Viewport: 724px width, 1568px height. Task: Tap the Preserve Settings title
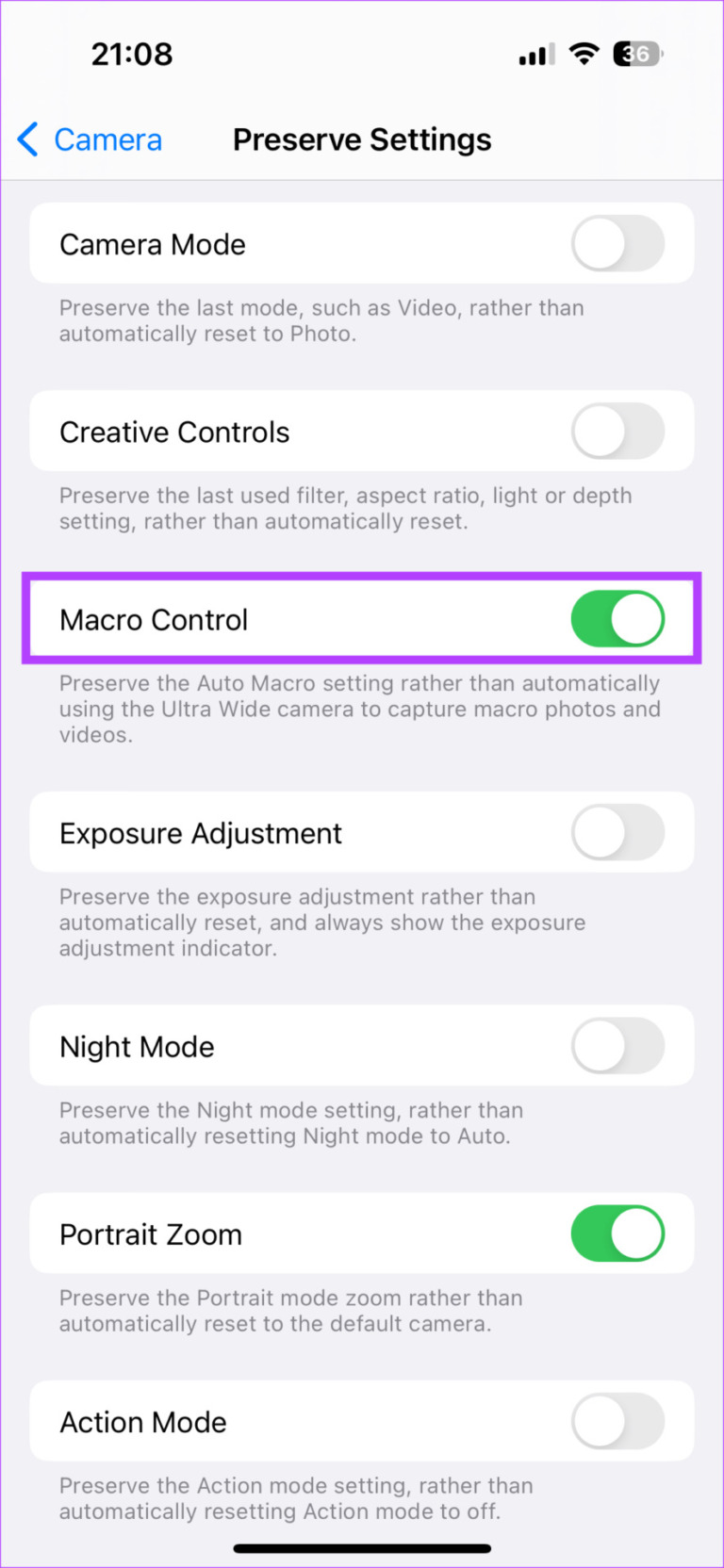click(x=362, y=139)
